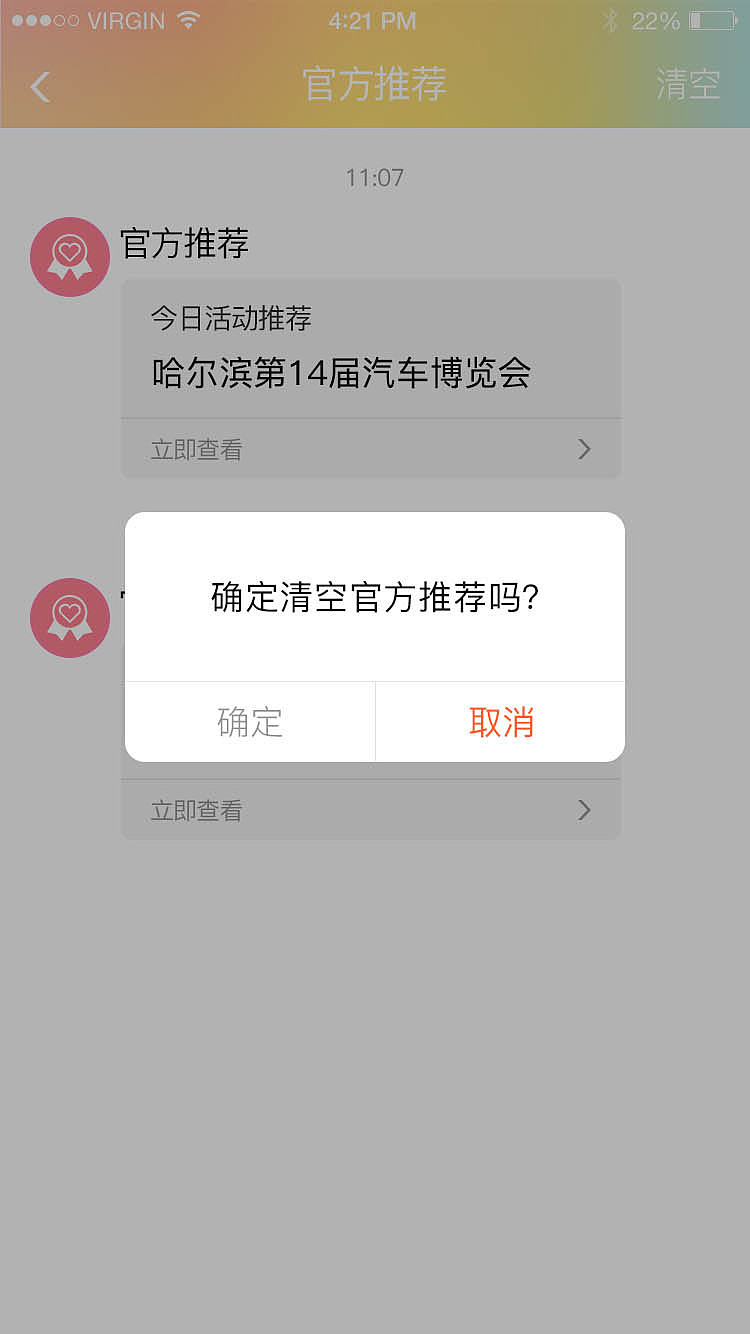
Task: Tap the left-pointing navigation chevron
Action: click(x=39, y=87)
